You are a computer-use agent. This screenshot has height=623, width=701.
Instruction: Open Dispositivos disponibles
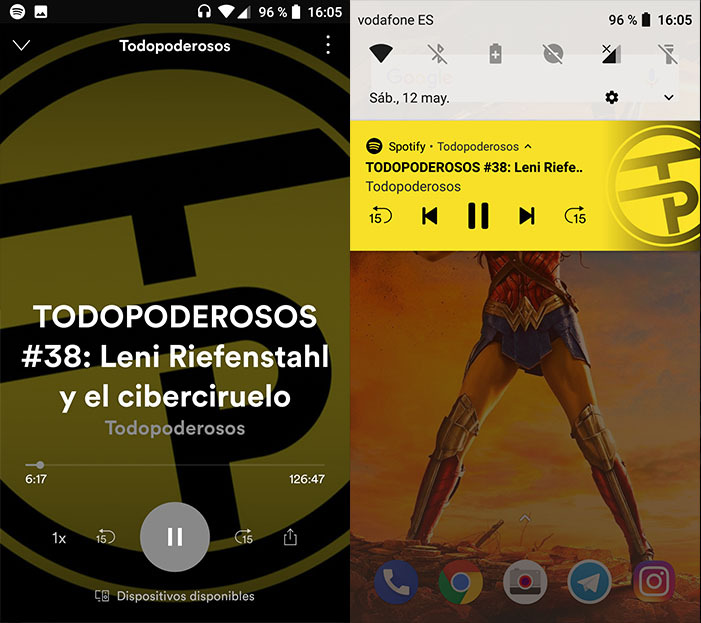pos(175,596)
